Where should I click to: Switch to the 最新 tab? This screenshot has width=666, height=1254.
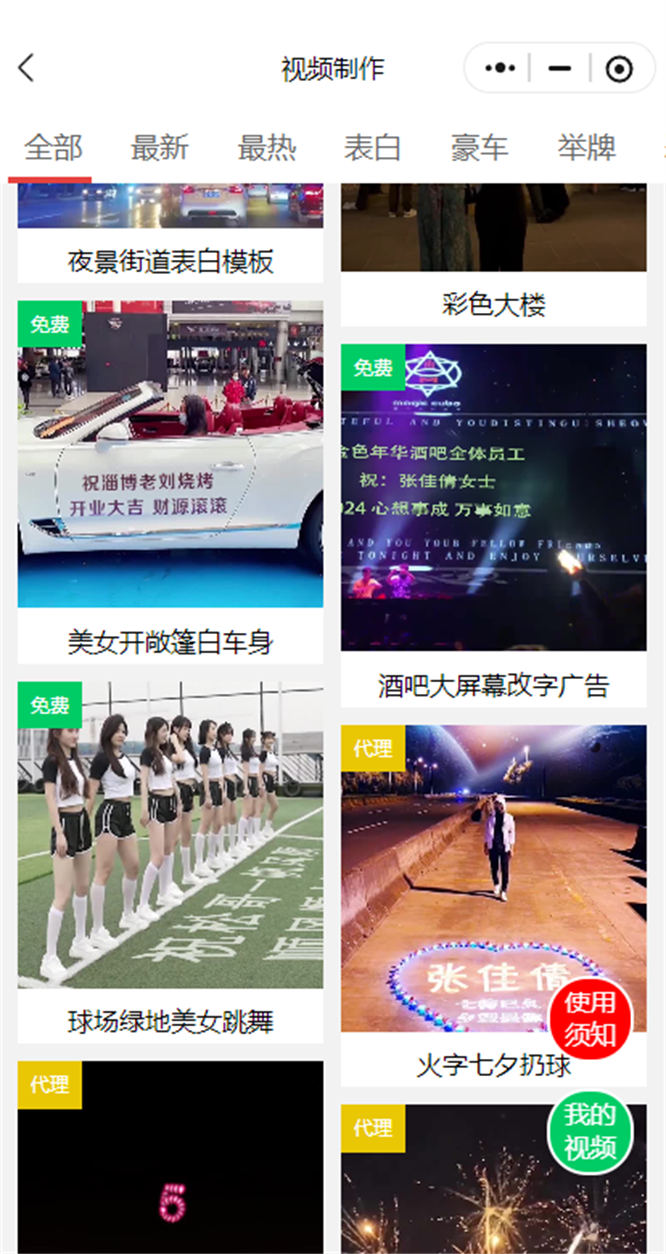pos(160,148)
